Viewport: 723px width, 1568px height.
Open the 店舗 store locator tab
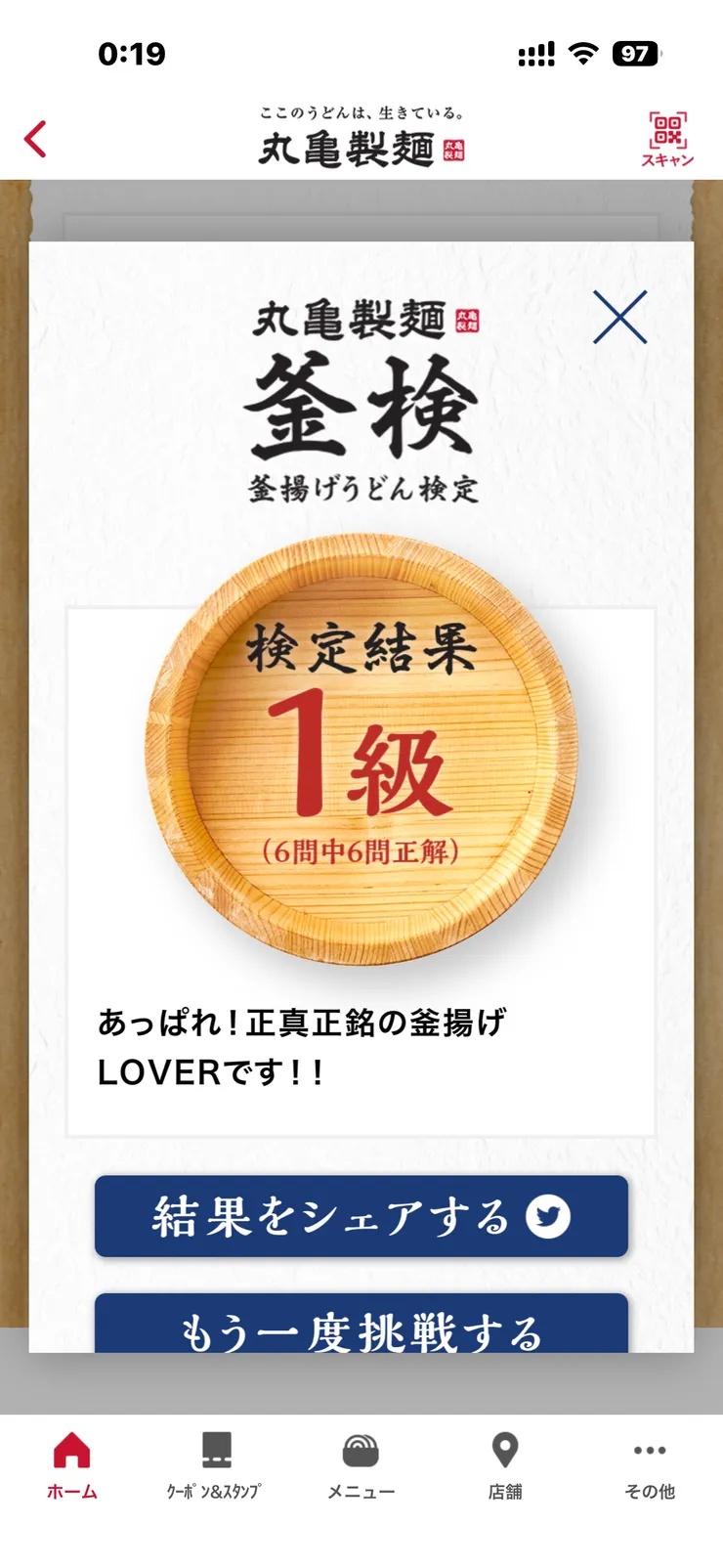(505, 1464)
